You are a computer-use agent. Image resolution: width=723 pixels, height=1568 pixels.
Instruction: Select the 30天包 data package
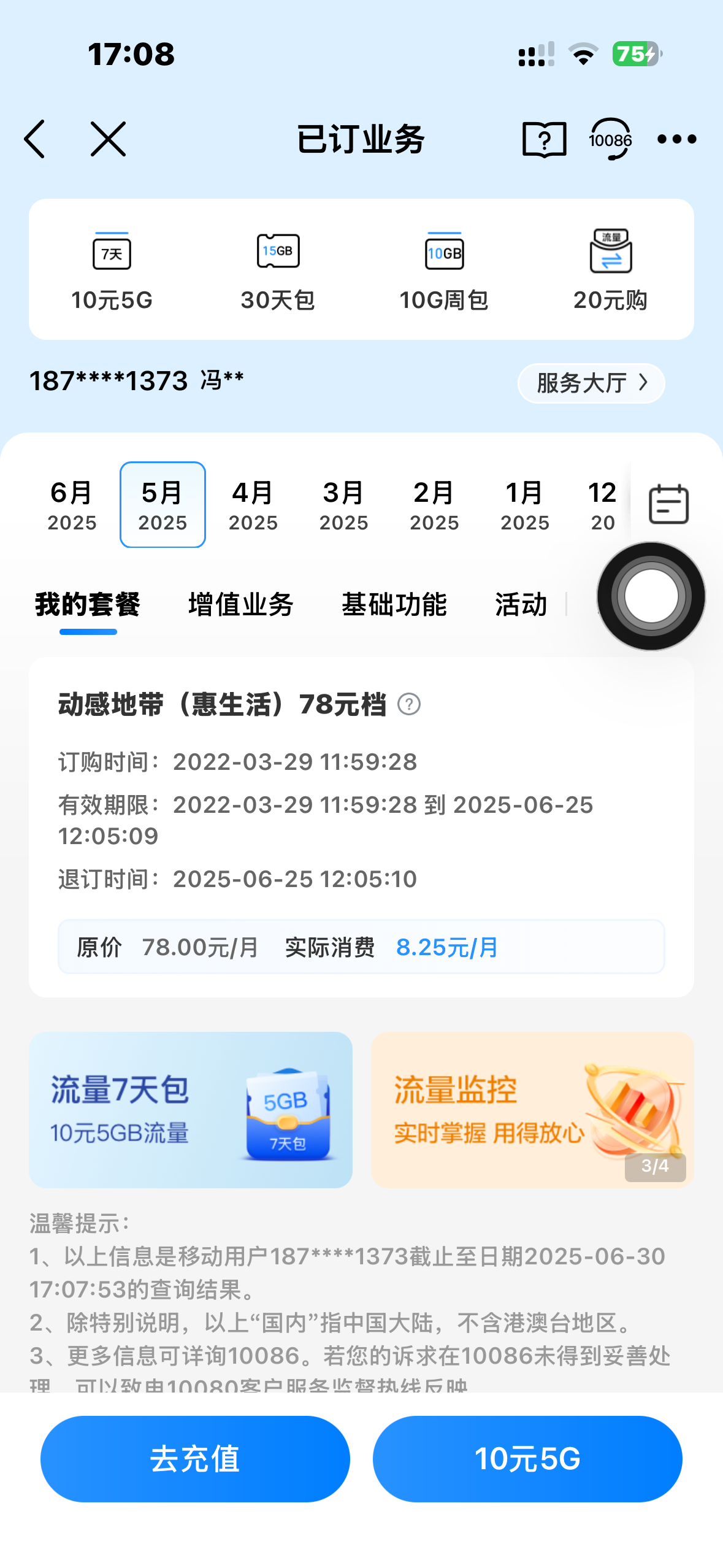[x=278, y=270]
